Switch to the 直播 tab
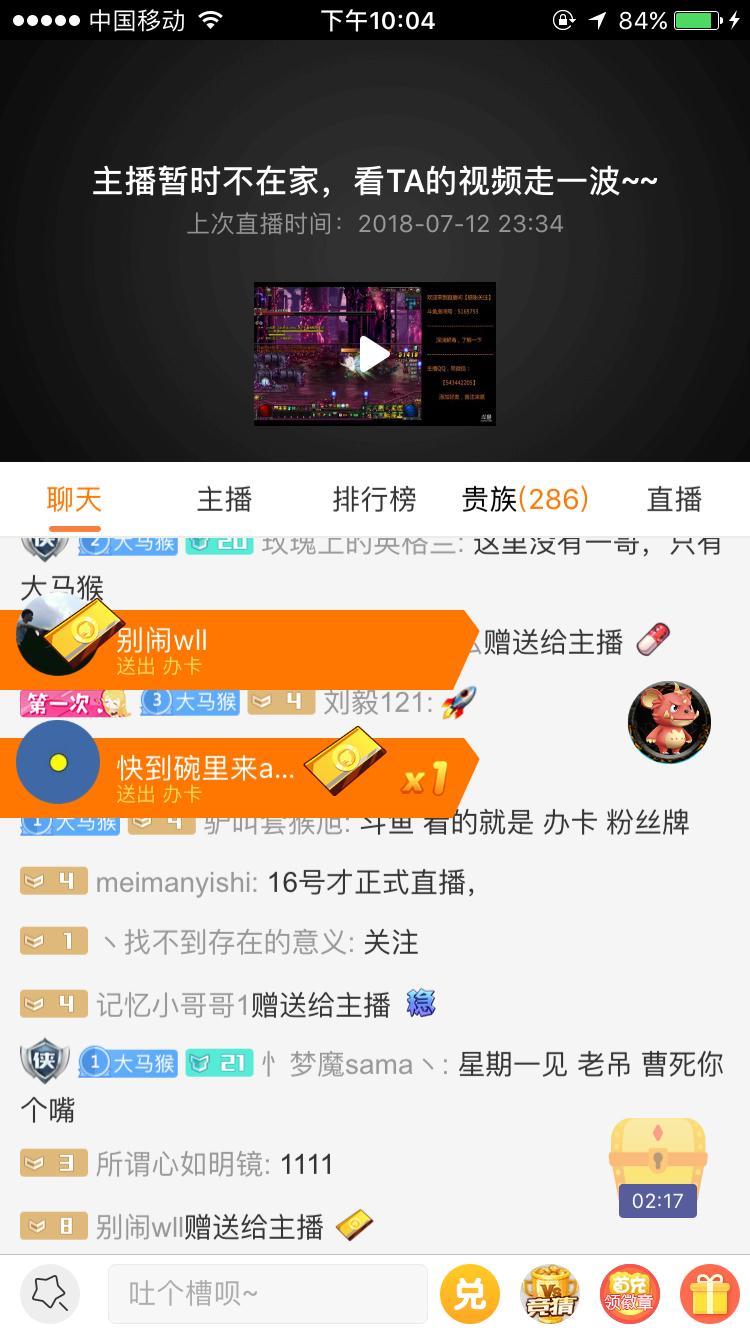Image resolution: width=750 pixels, height=1334 pixels. tap(674, 498)
